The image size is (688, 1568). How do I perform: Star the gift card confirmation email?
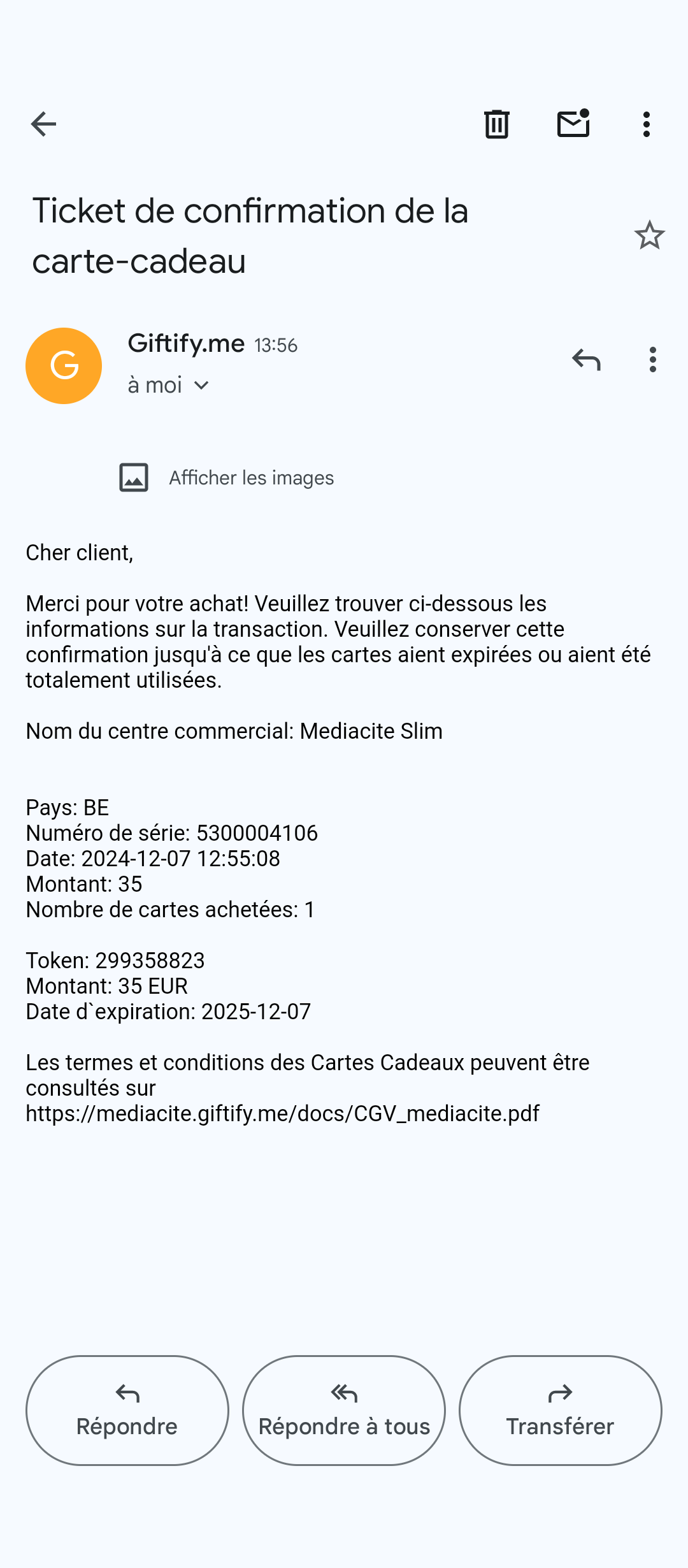649,235
